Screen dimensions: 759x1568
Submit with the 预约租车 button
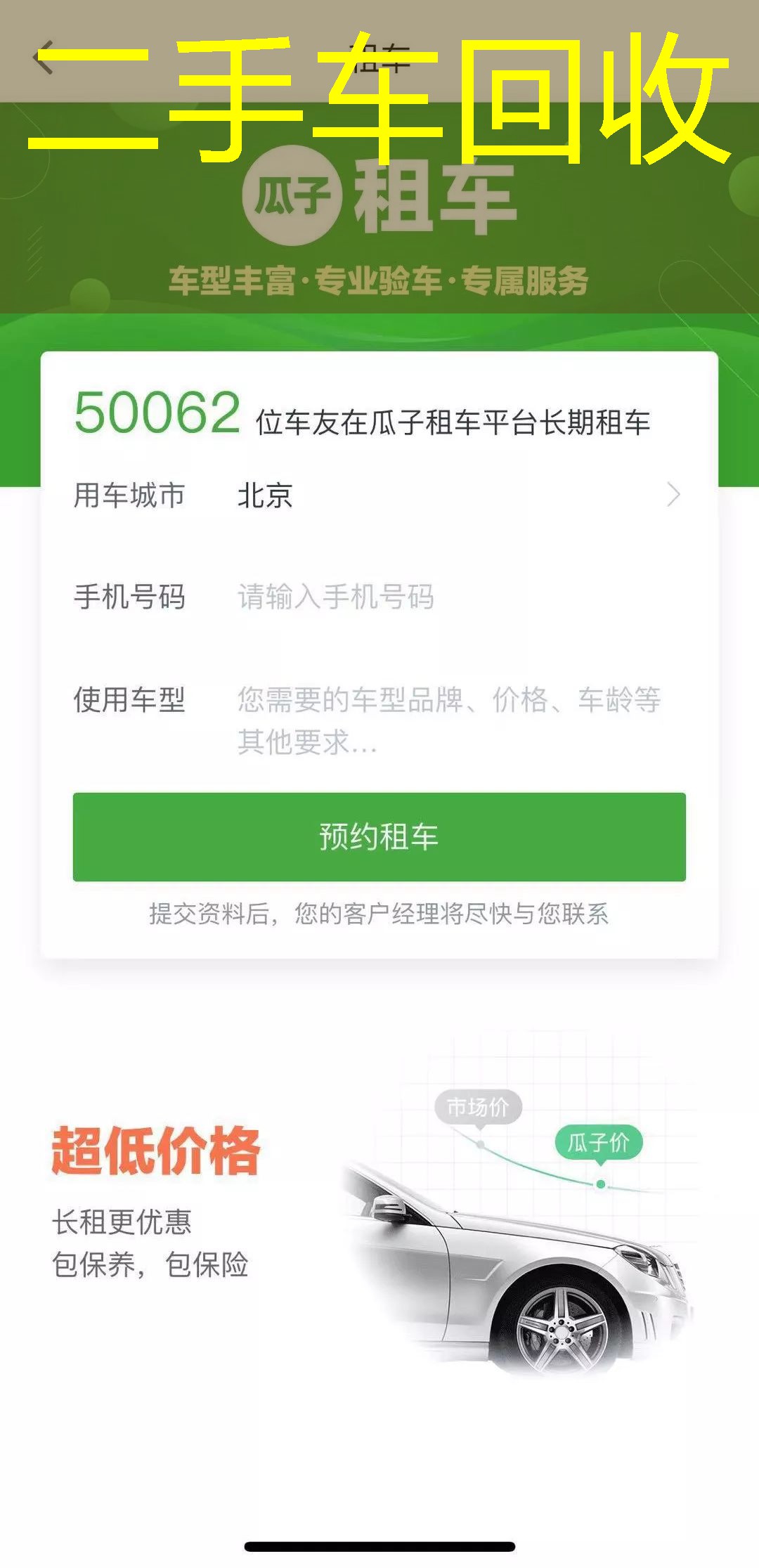tap(379, 836)
